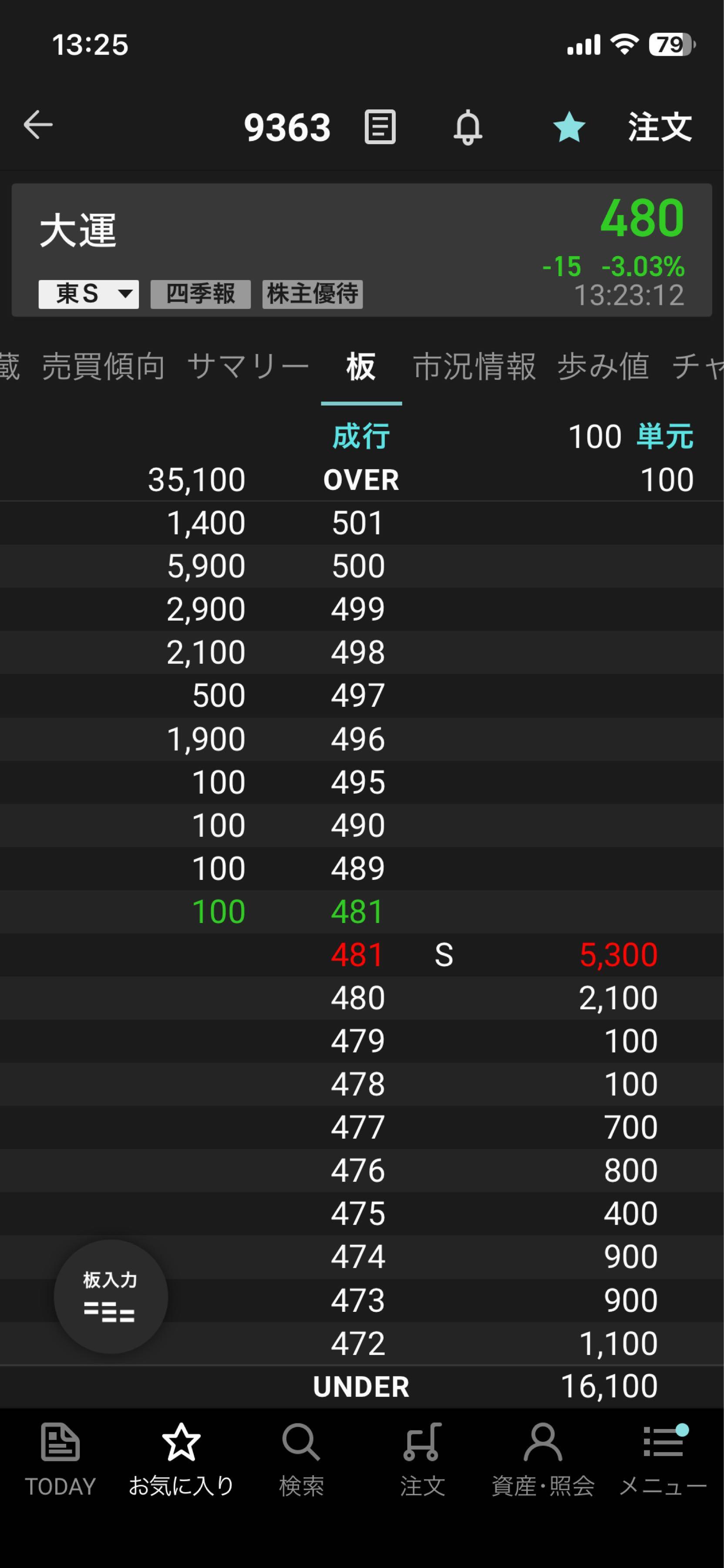Image resolution: width=724 pixels, height=1568 pixels.
Task: Go back with the arrow icon
Action: click(38, 125)
